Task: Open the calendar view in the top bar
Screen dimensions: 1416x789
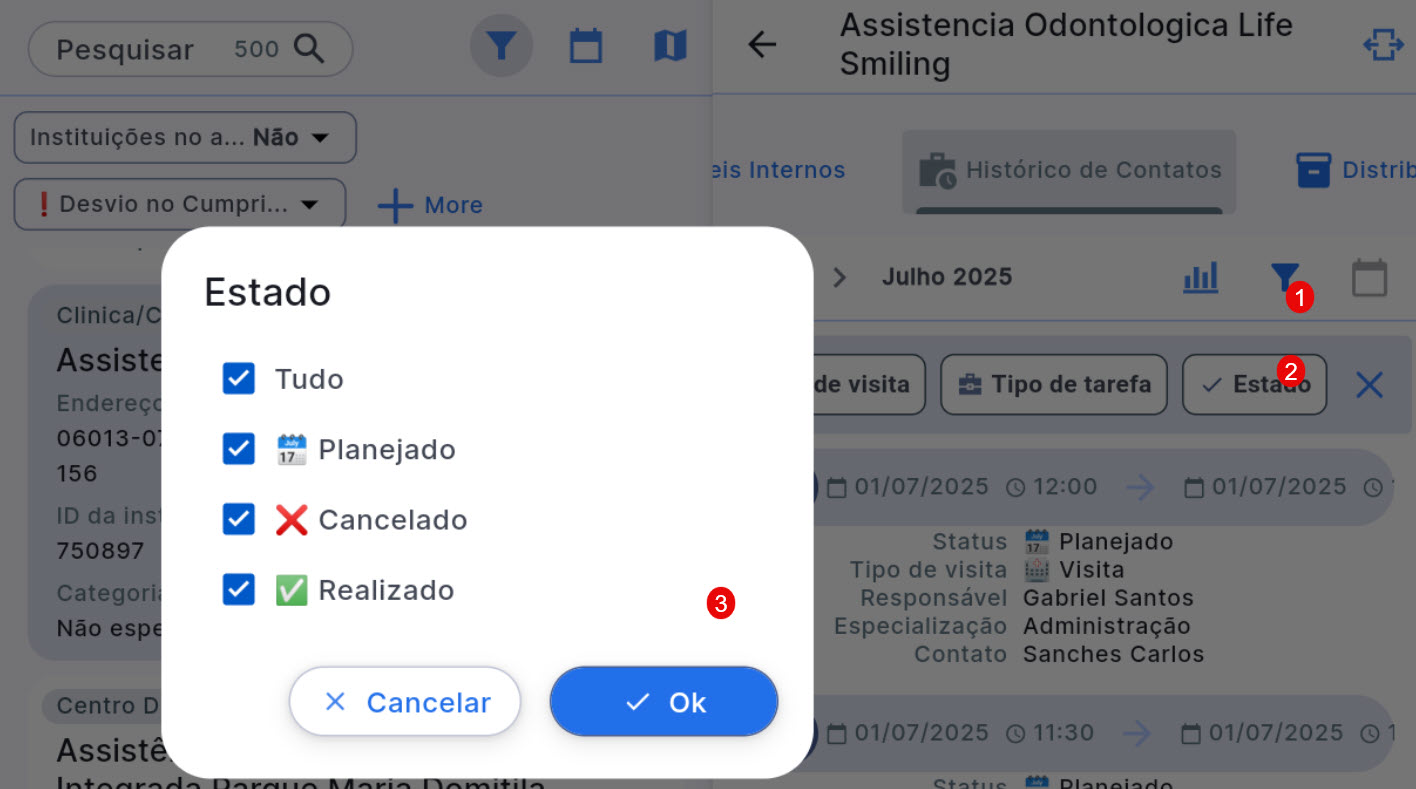Action: coord(586,46)
